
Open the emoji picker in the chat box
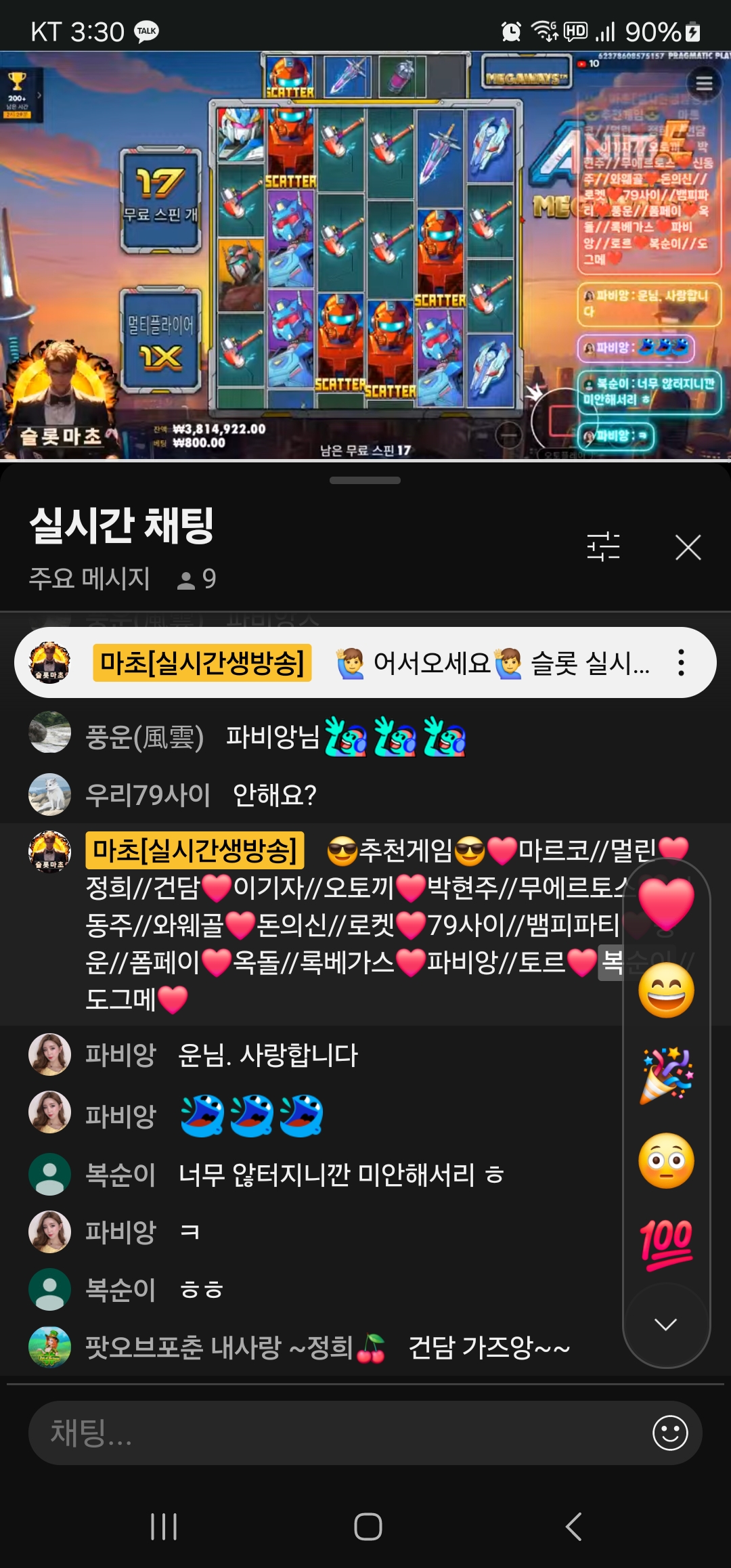670,1433
